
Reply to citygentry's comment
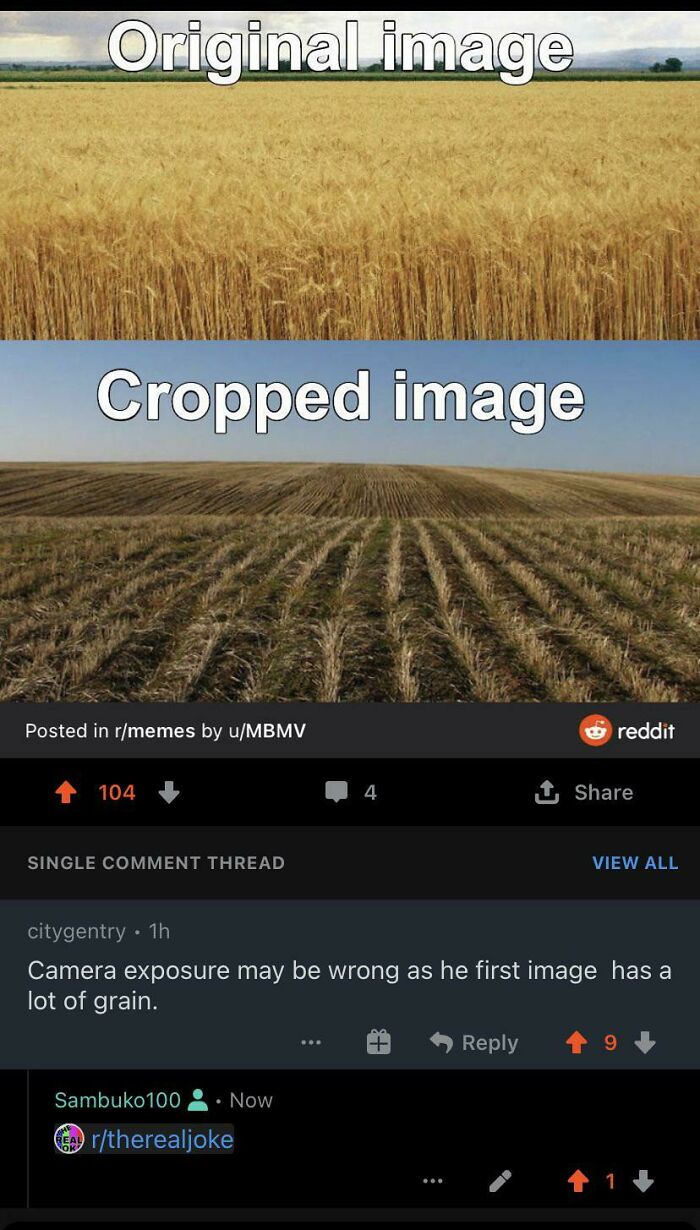point(474,1043)
